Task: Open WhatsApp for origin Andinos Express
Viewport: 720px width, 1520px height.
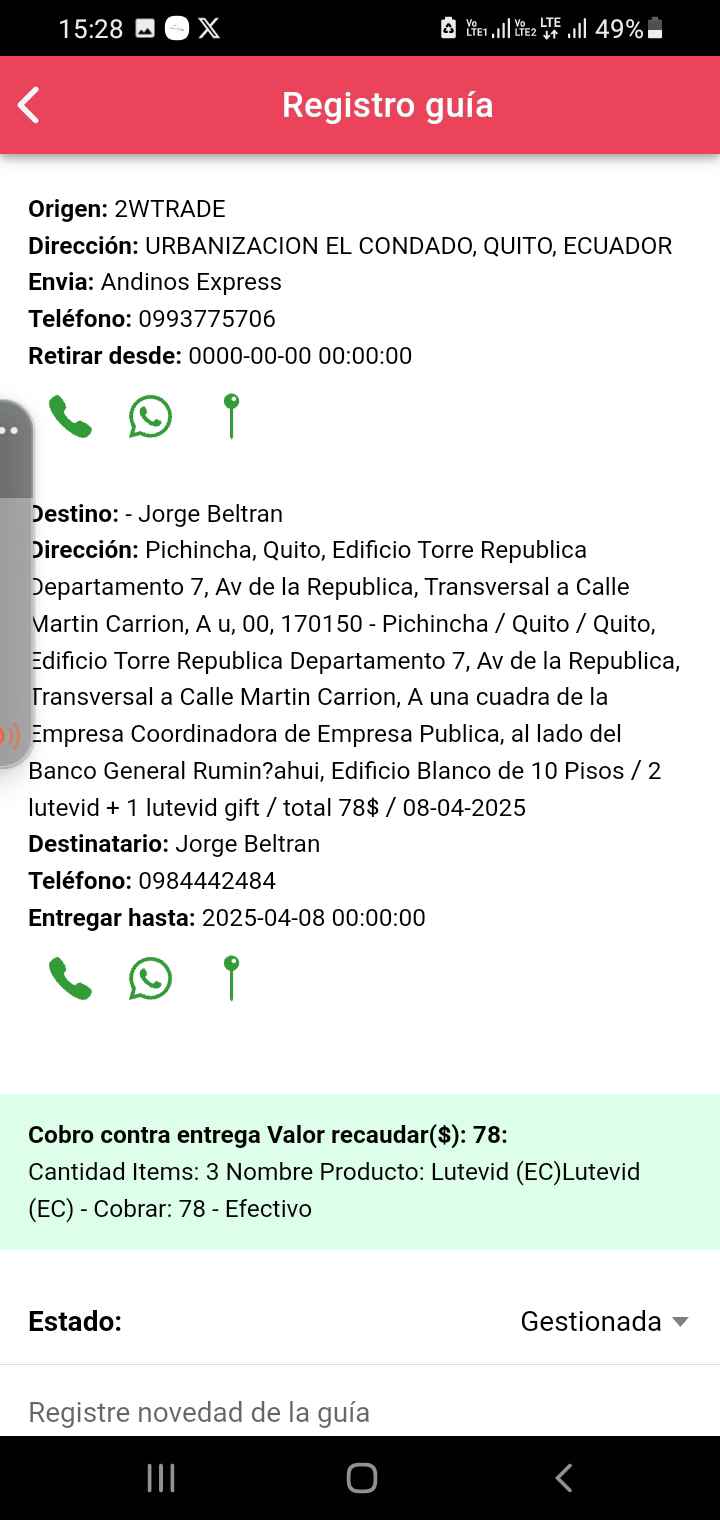Action: pyautogui.click(x=150, y=417)
